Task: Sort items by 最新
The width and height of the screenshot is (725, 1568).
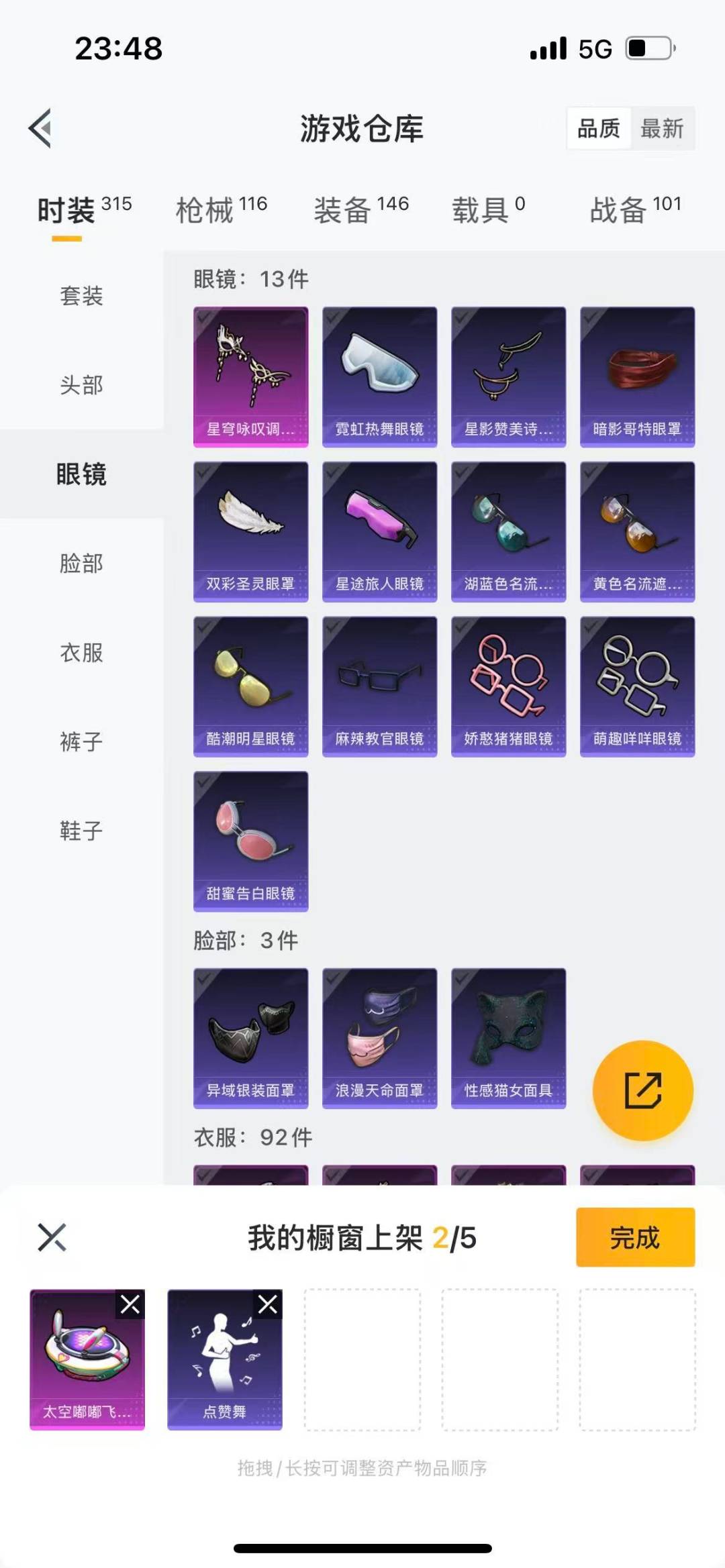Action: pos(662,128)
